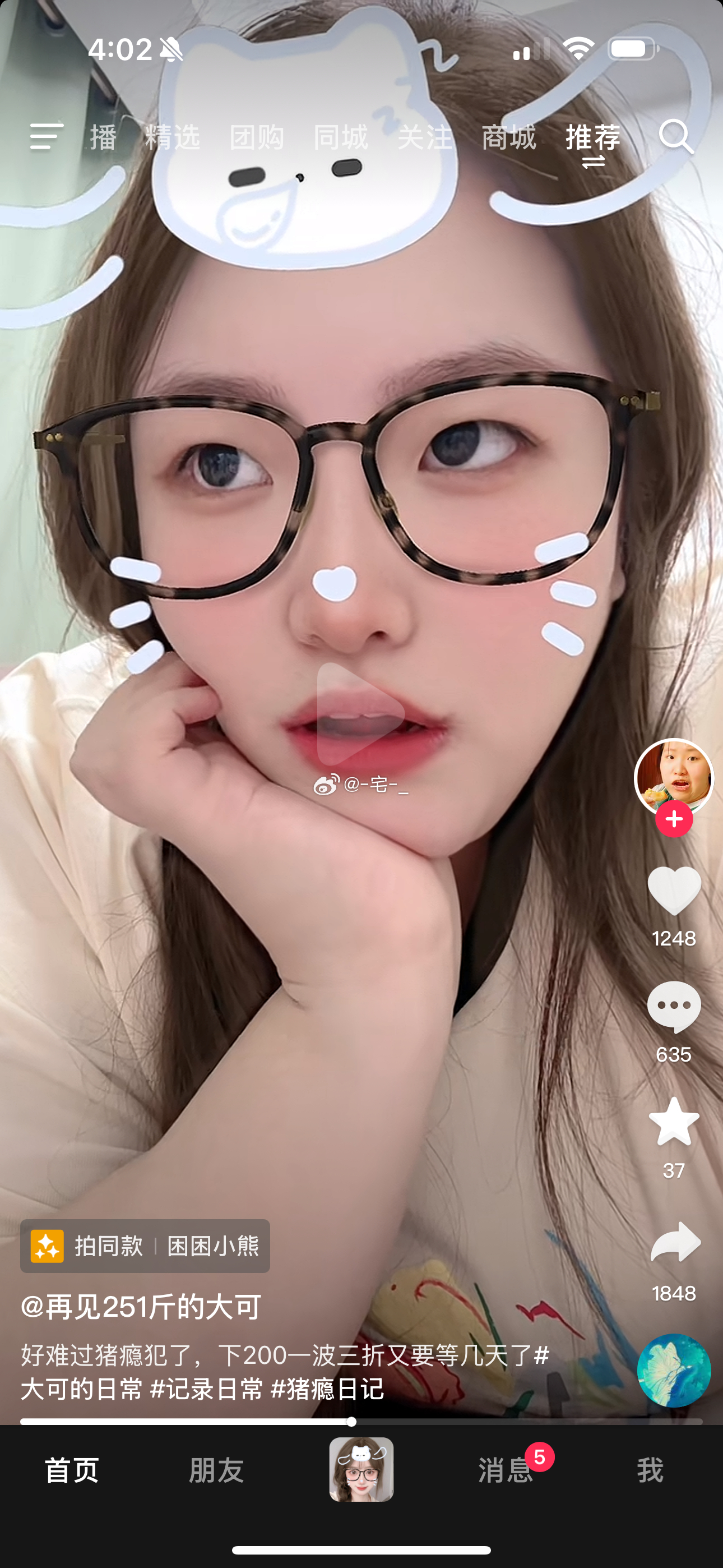Go to the 朋友 tab
This screenshot has height=1568, width=723.
click(216, 1470)
